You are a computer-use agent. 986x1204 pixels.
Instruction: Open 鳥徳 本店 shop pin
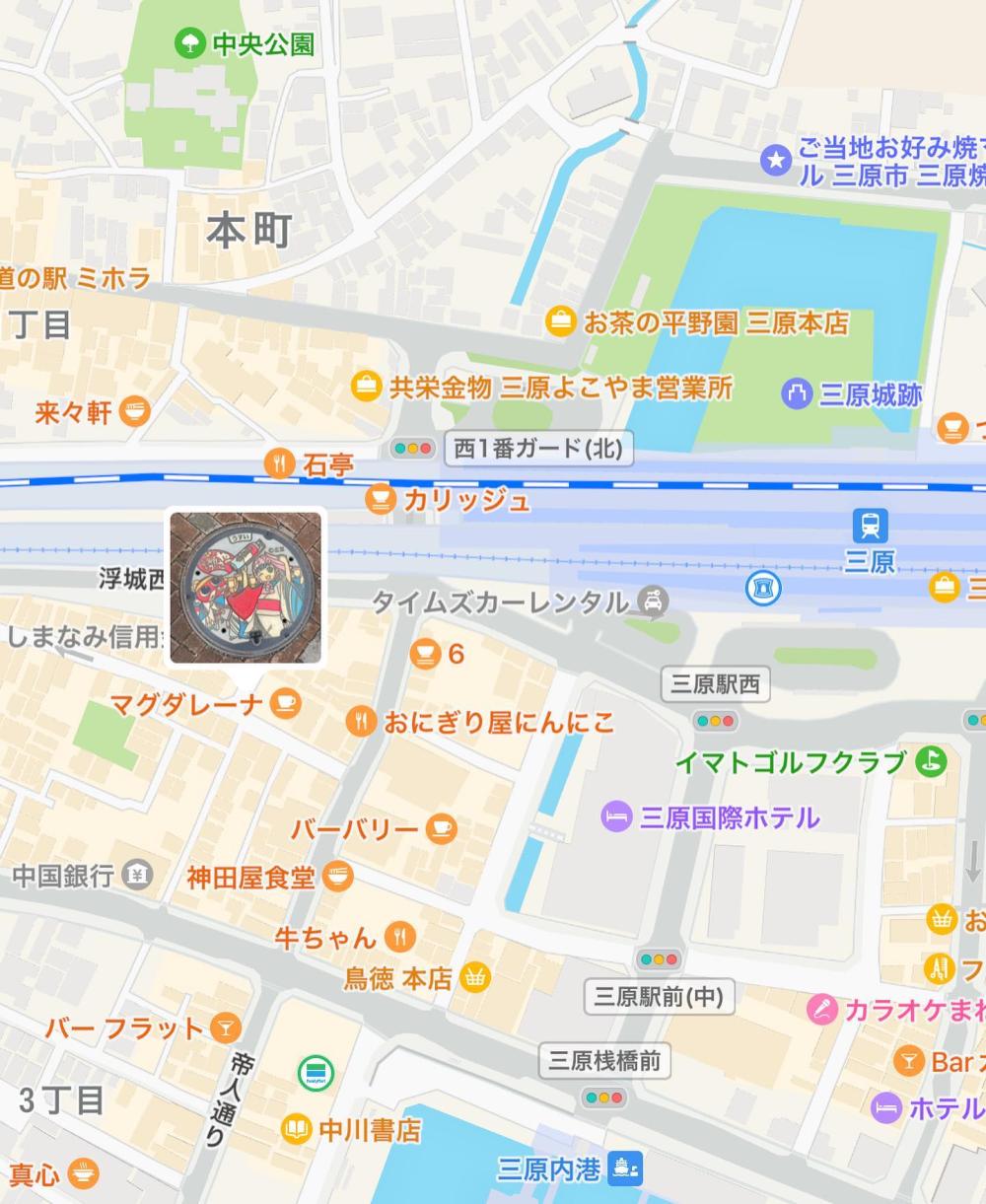475,977
